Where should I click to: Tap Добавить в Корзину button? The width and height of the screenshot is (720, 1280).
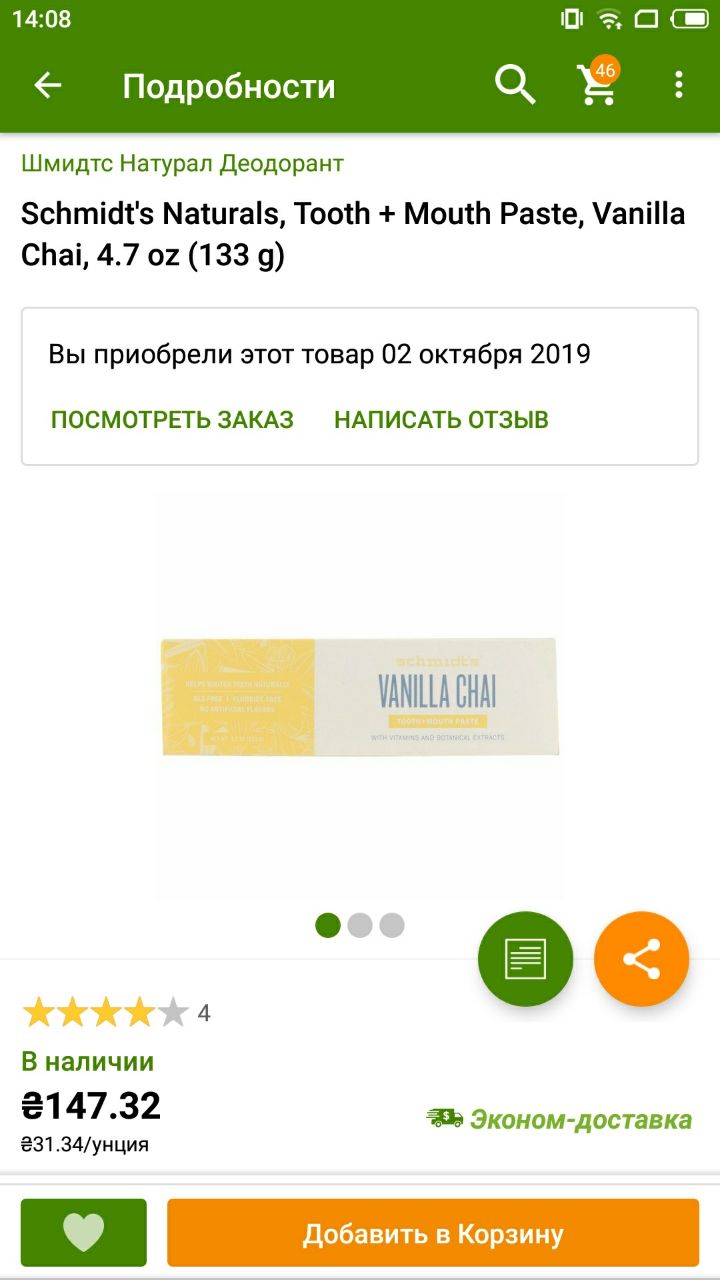[433, 1233]
